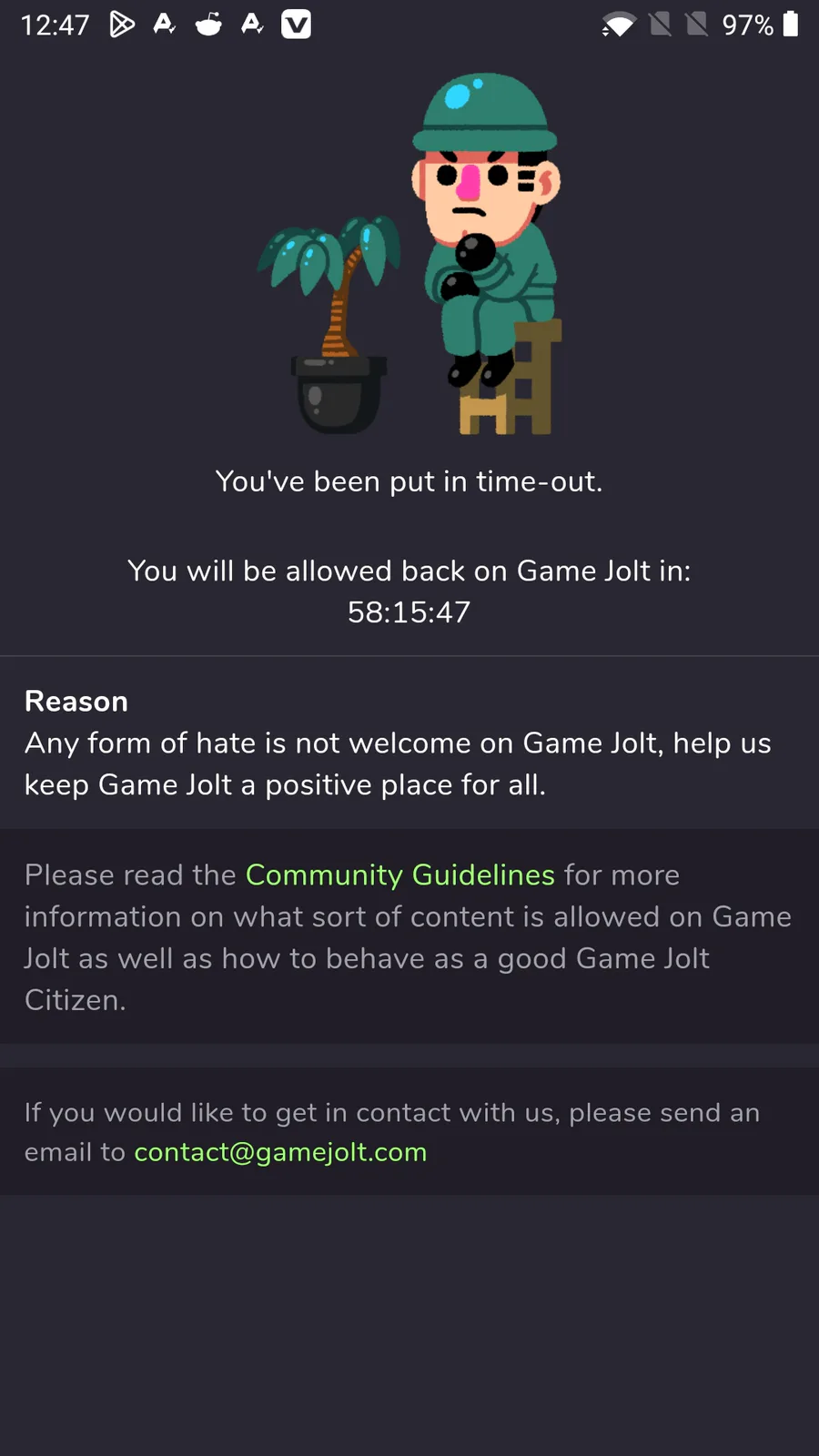The image size is (819, 1456).
Task: Tap the contact@gamejolt.com email link
Action: pyautogui.click(x=280, y=1152)
